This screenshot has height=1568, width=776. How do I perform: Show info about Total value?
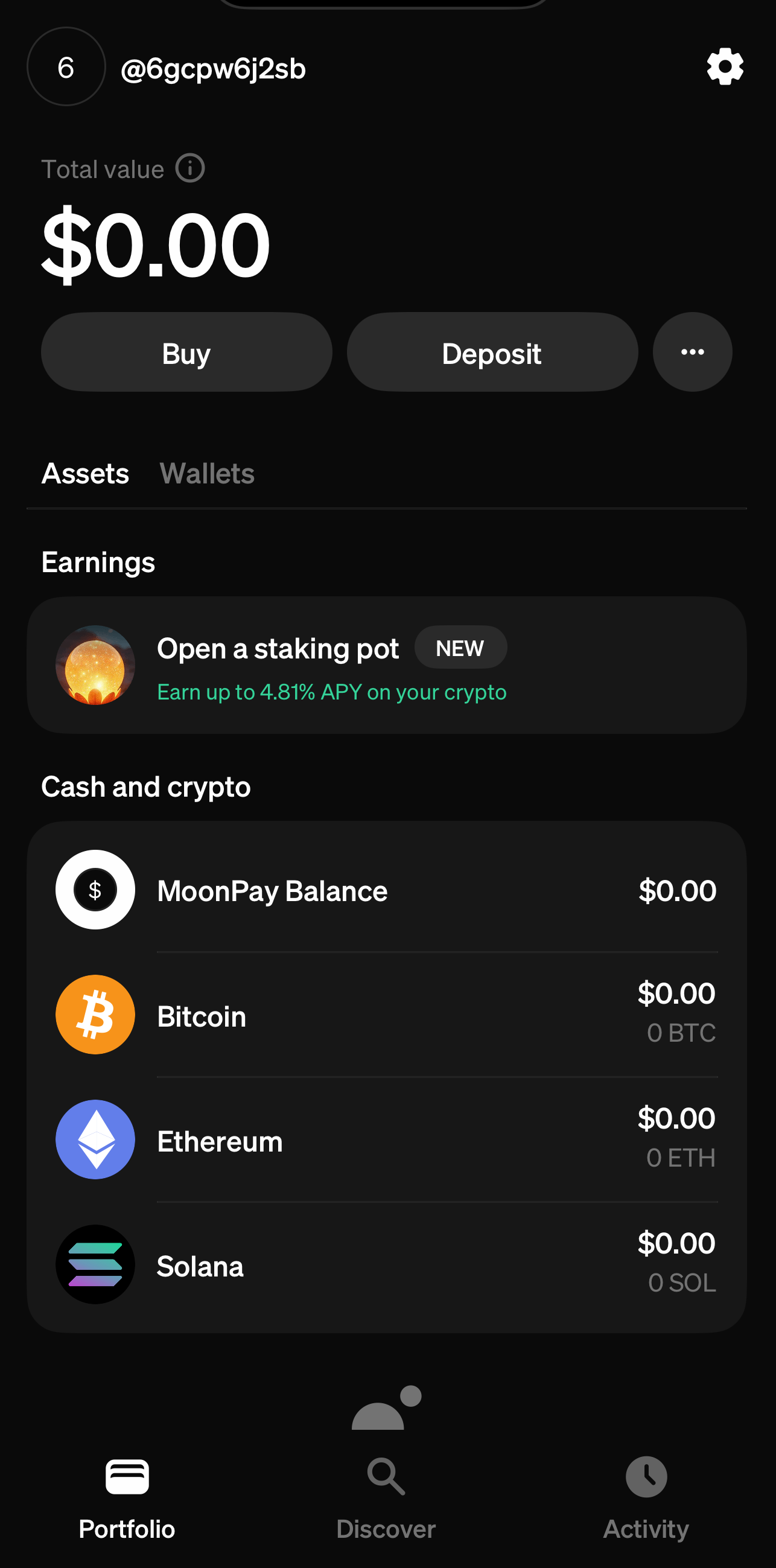[x=191, y=168]
